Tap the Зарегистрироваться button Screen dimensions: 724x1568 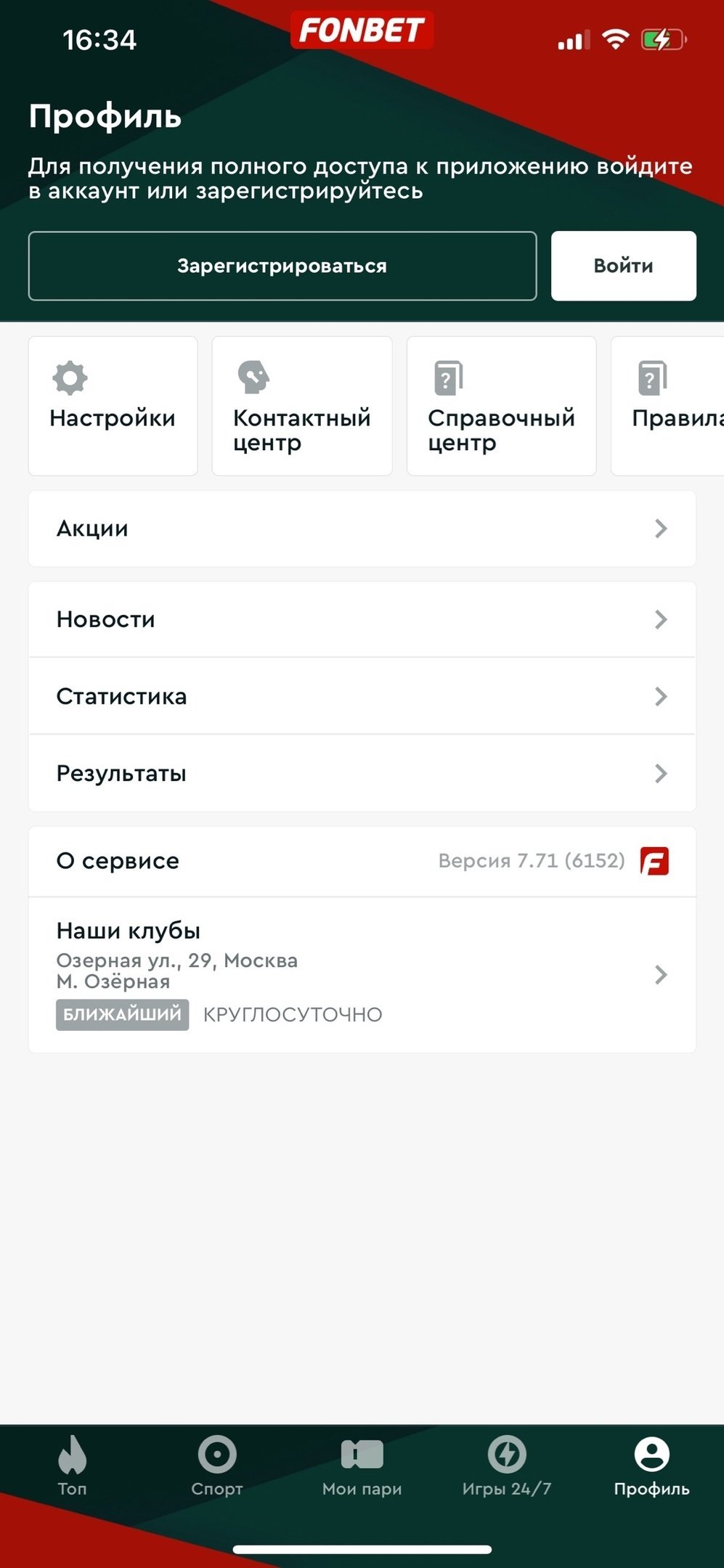282,266
